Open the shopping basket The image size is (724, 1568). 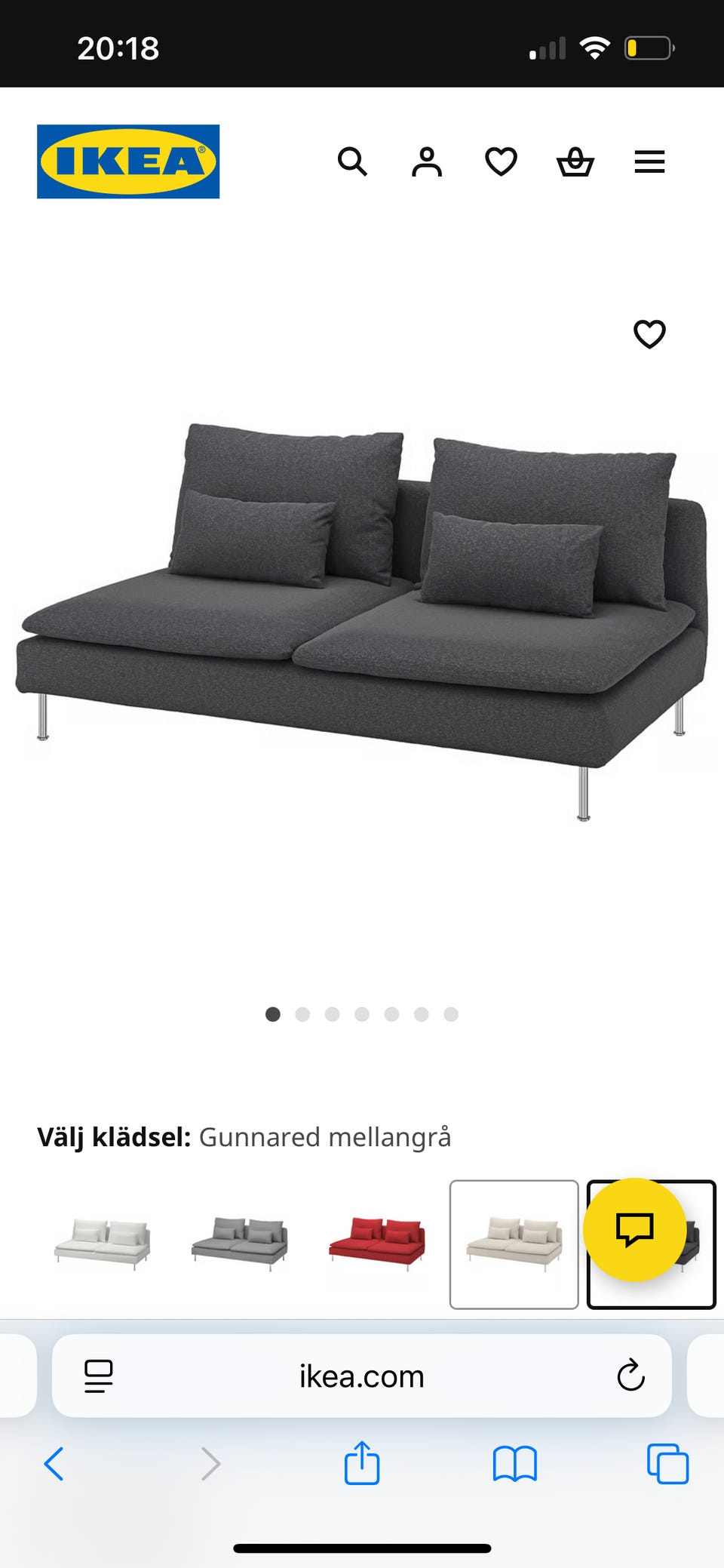pos(575,161)
